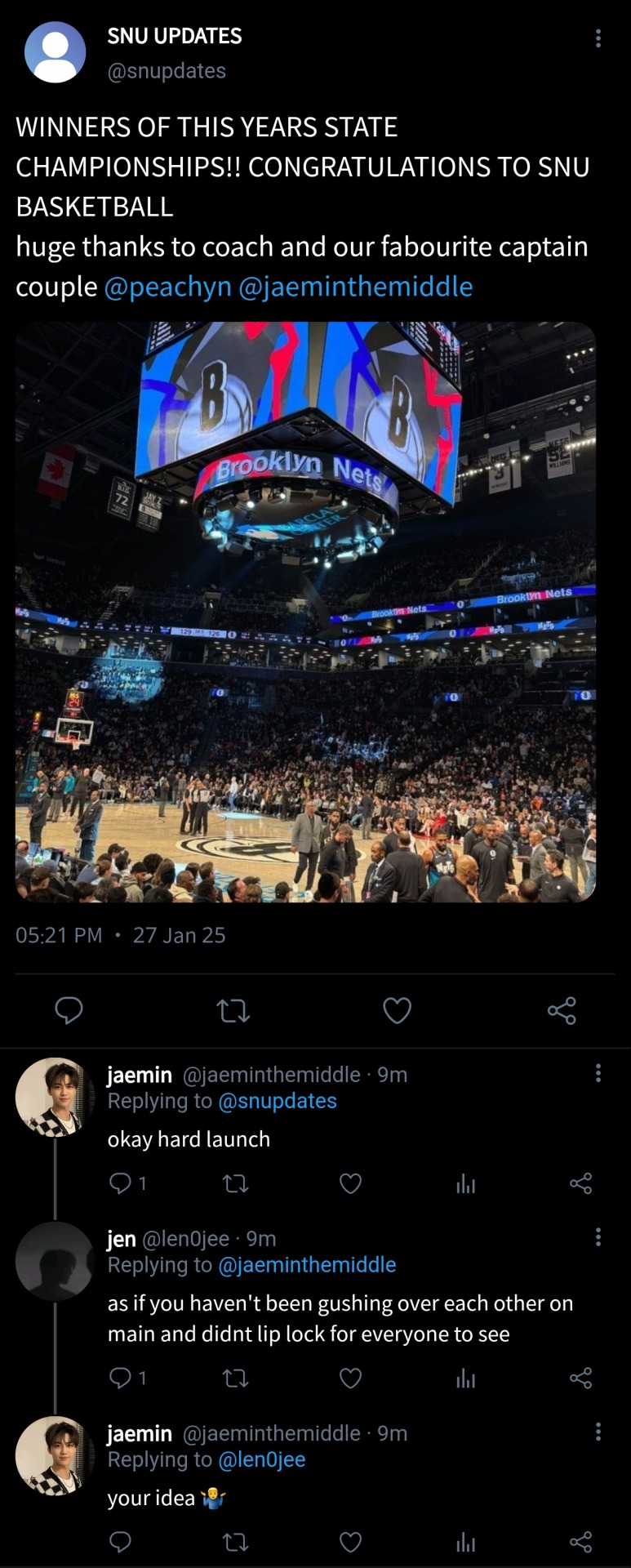
Task: Retweet jaemin's "okay hard launch" reply
Action: click(236, 1183)
